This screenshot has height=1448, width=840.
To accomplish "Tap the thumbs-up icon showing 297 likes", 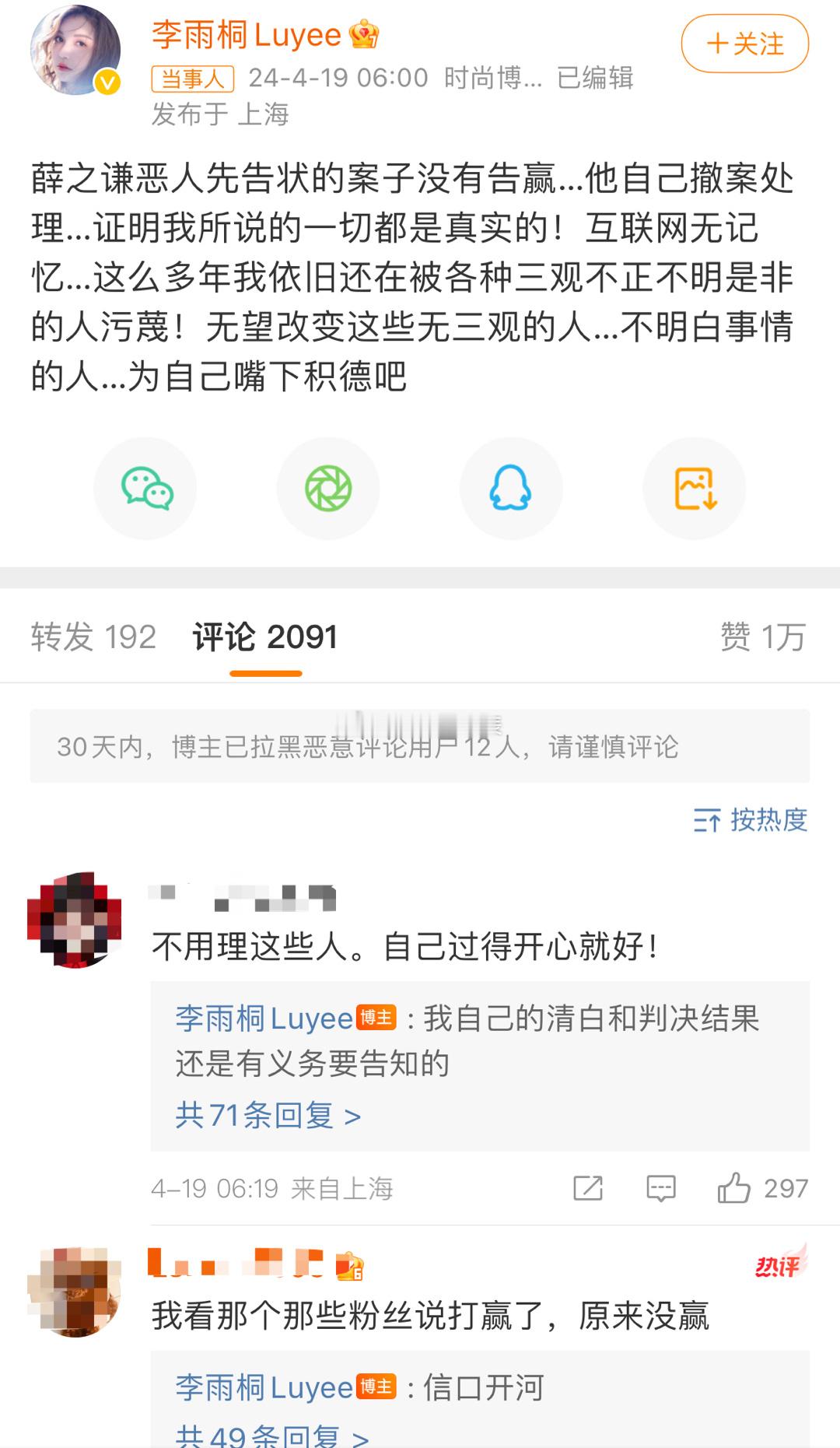I will (732, 1188).
